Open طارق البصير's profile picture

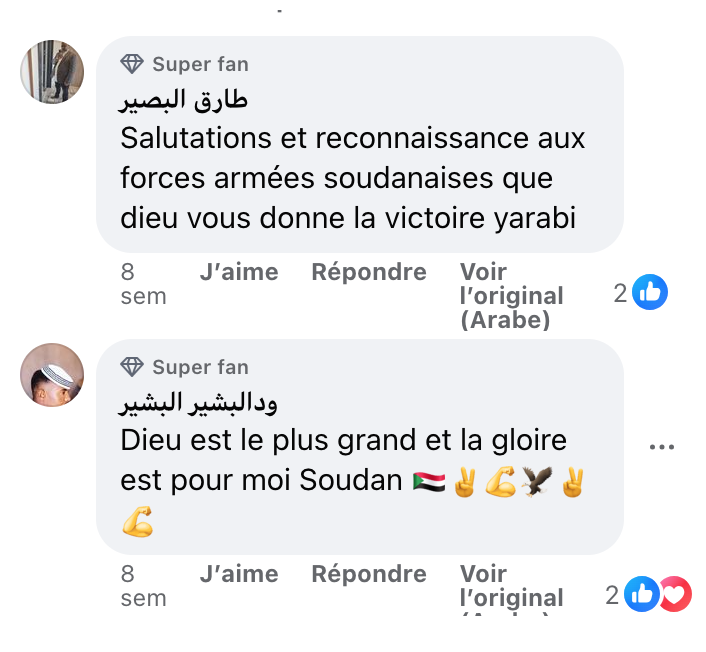coord(52,72)
